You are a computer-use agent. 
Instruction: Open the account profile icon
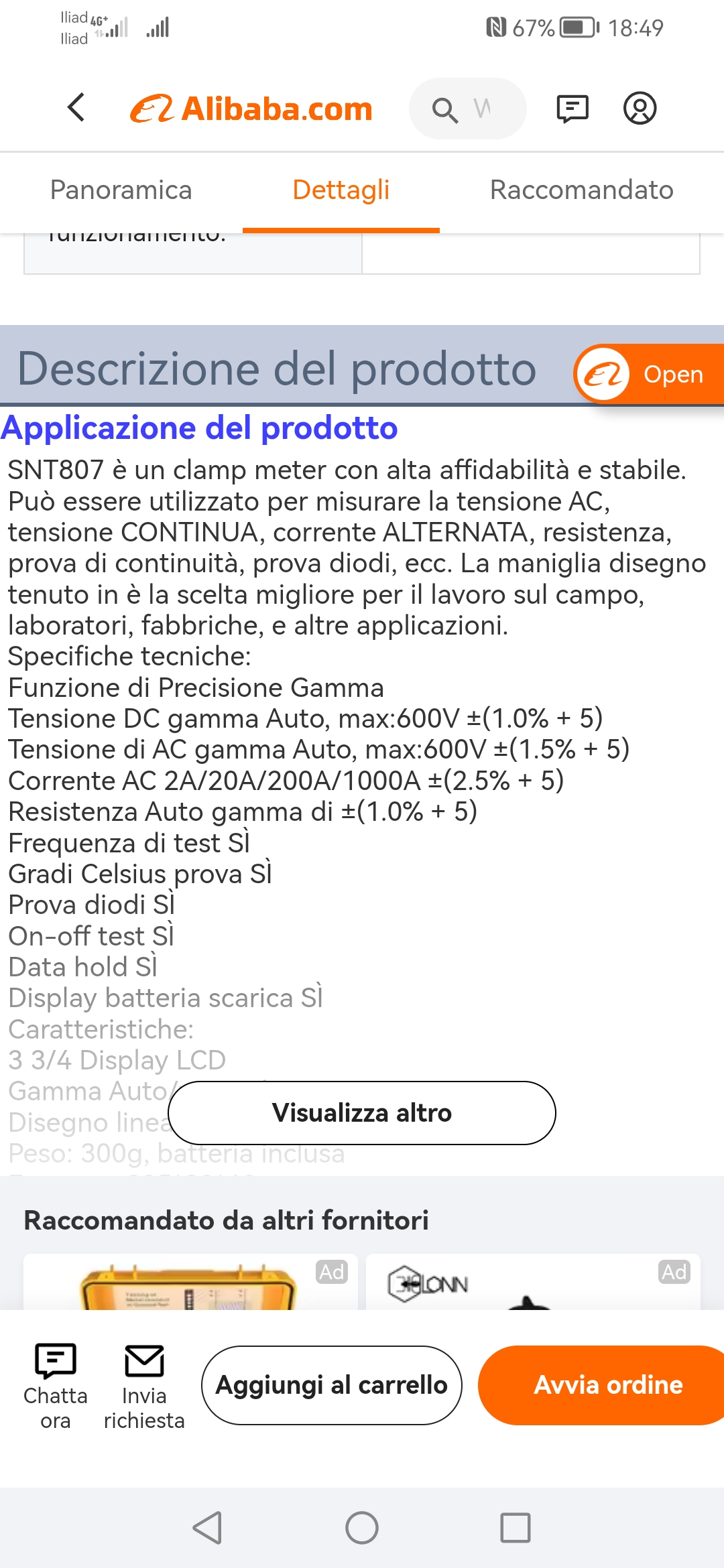tap(640, 109)
